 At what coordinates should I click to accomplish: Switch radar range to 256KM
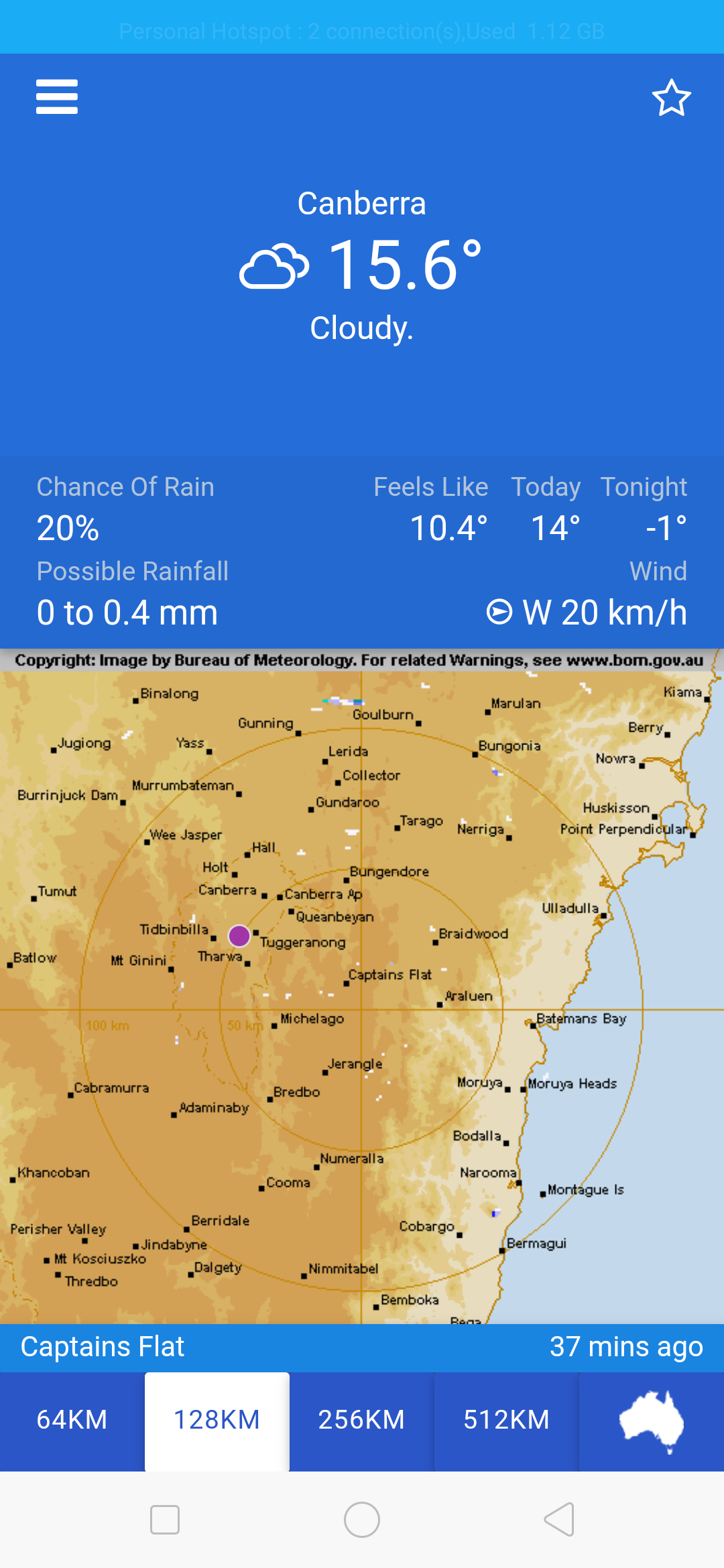point(362,1419)
